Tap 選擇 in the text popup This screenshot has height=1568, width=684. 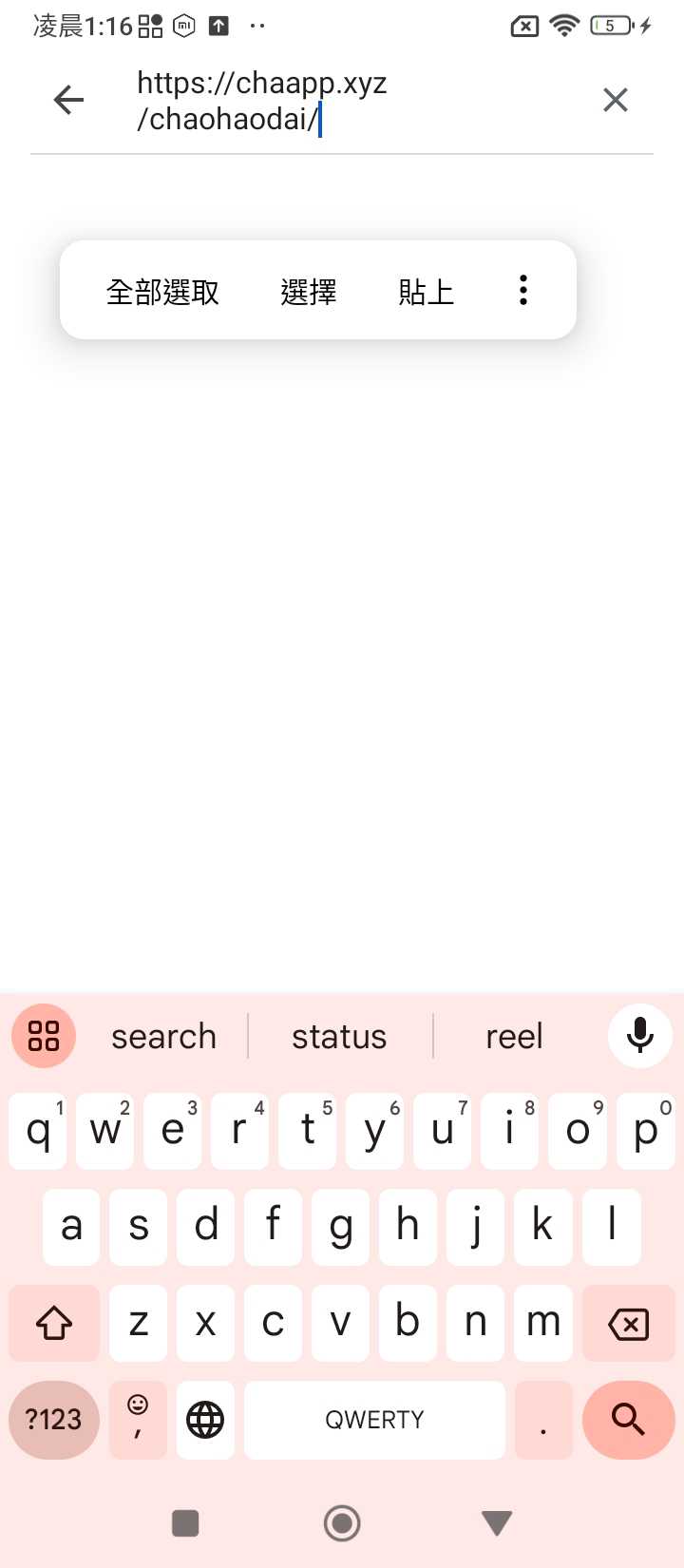click(309, 292)
